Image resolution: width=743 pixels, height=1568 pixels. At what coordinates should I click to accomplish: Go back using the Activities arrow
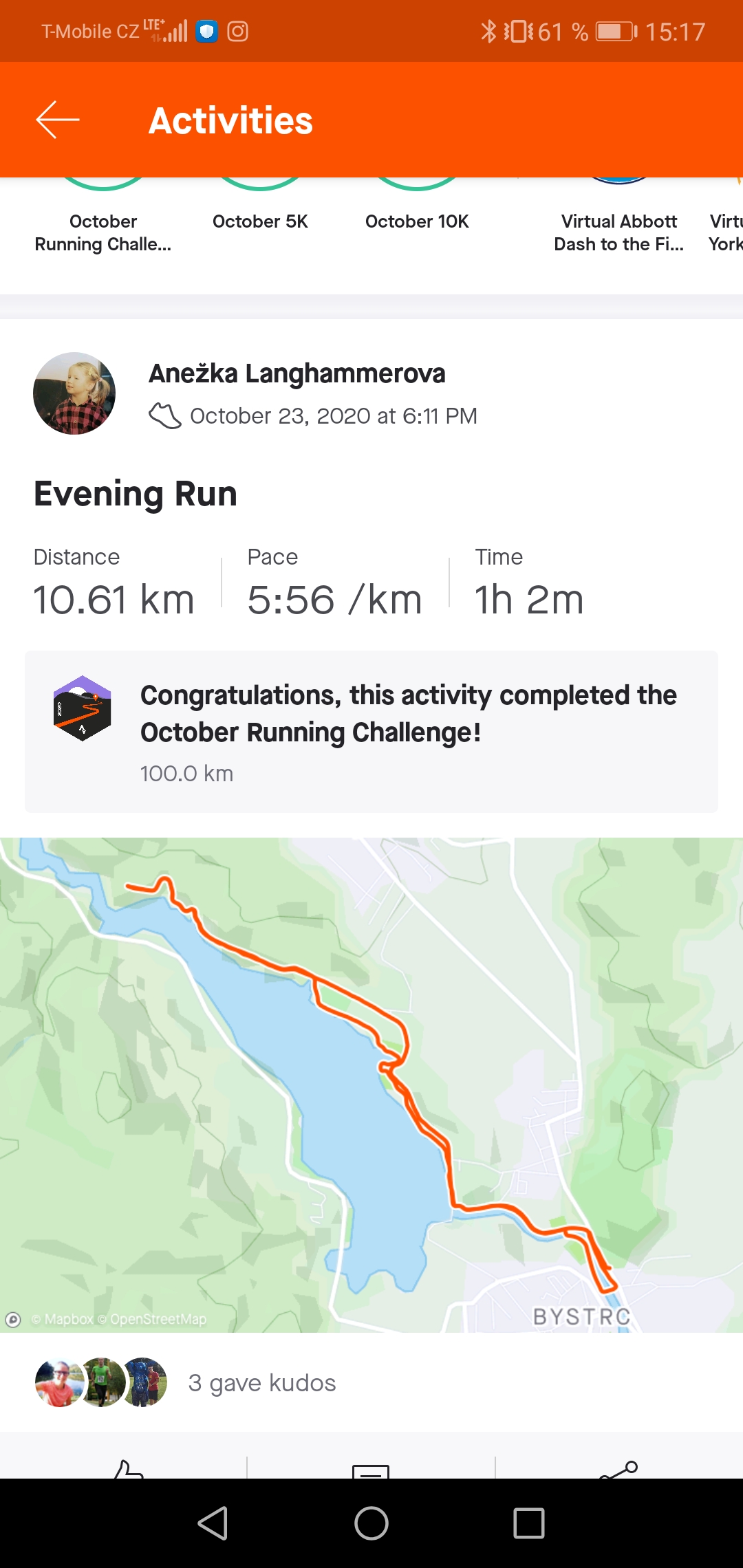[58, 120]
